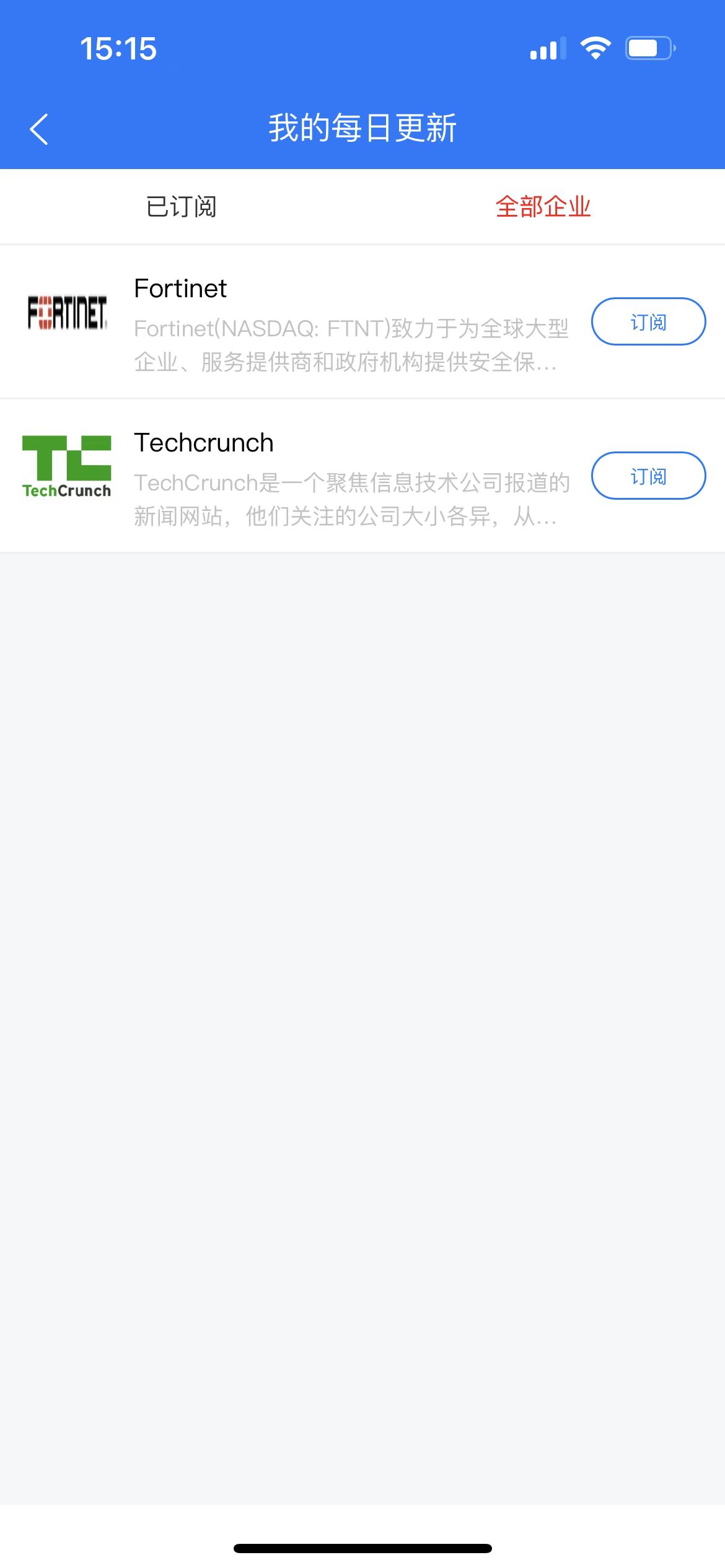Viewport: 725px width, 1568px height.
Task: Go back using the header arrow
Action: (39, 129)
